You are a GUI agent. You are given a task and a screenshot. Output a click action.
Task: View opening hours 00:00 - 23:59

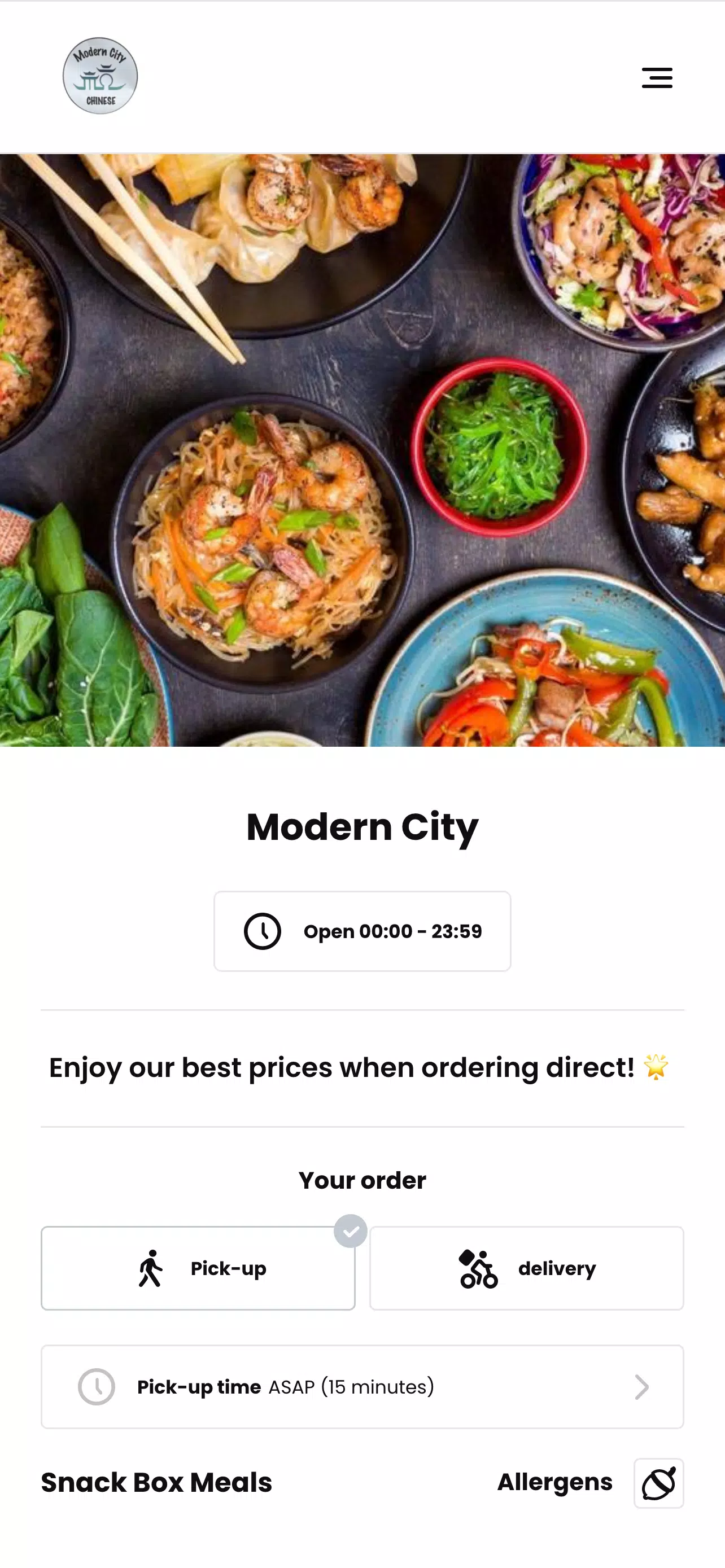point(362,931)
